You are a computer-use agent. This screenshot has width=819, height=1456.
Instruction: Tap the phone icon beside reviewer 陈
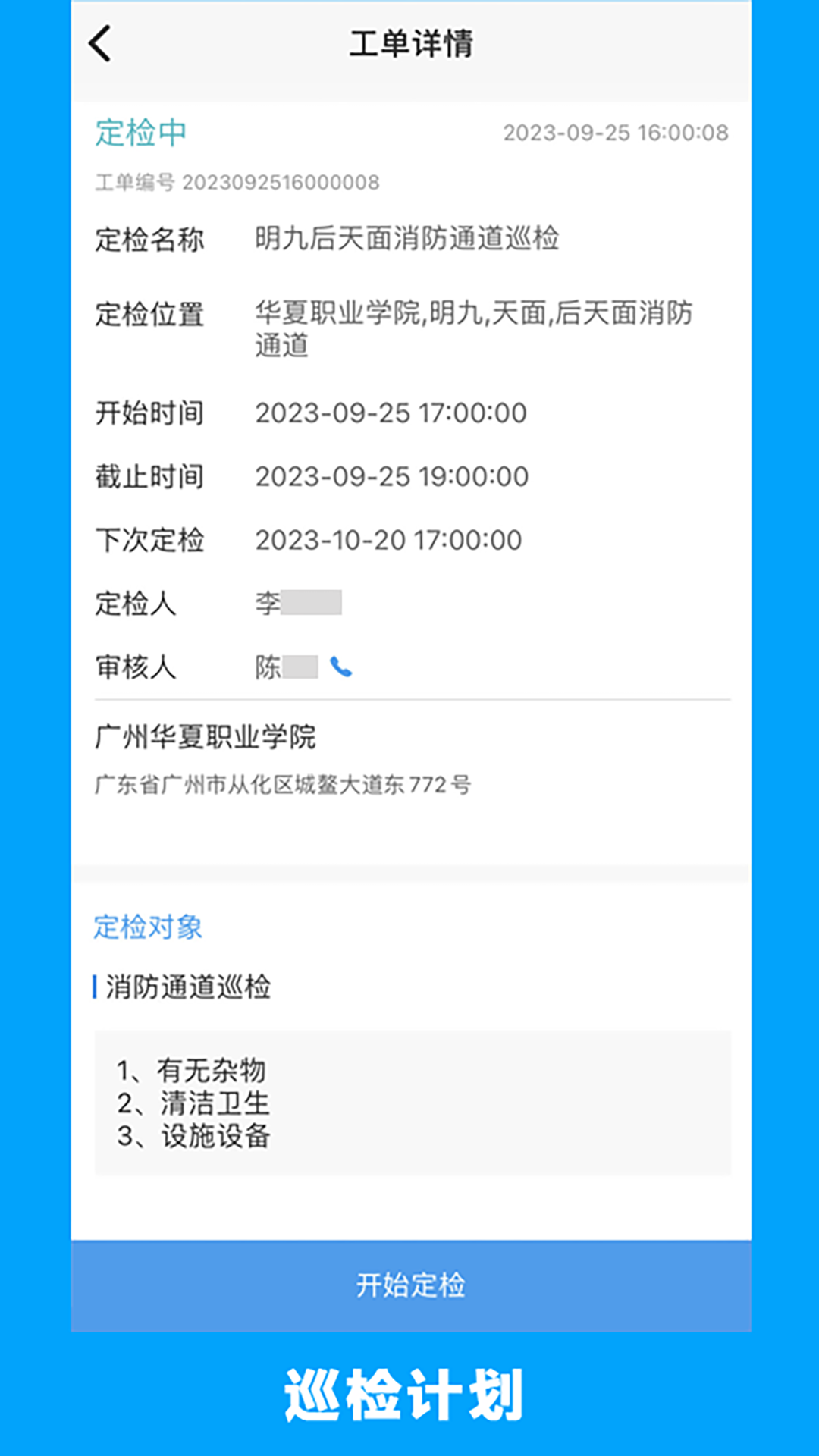tap(342, 667)
